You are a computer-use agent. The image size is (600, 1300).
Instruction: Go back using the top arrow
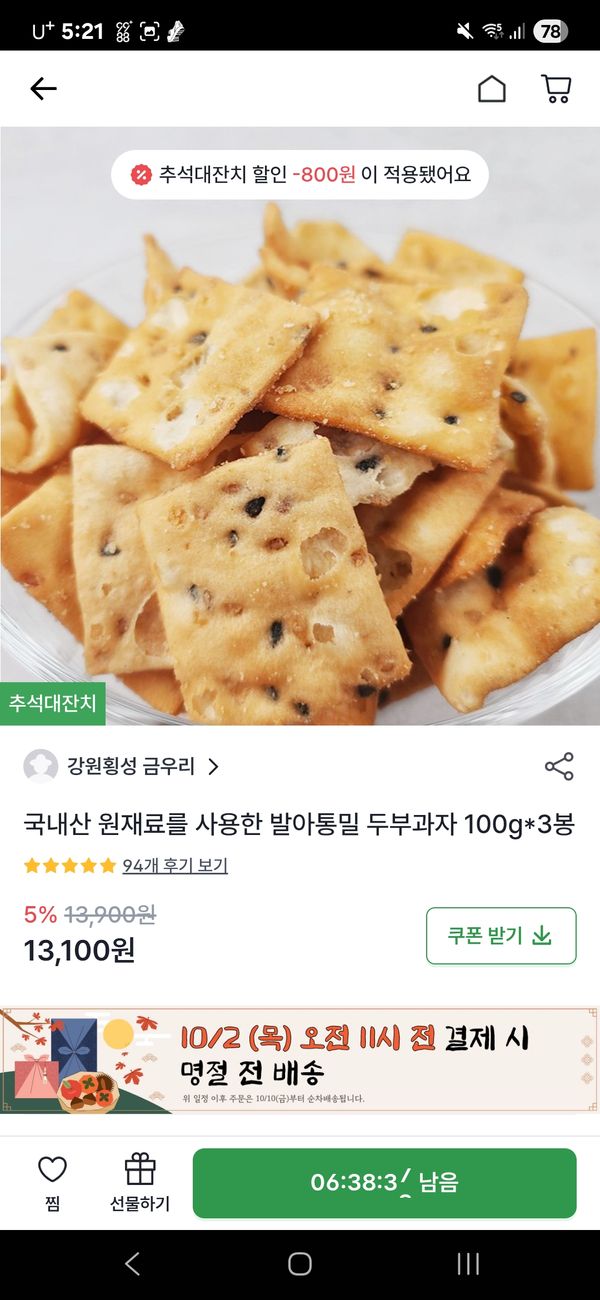tap(43, 89)
